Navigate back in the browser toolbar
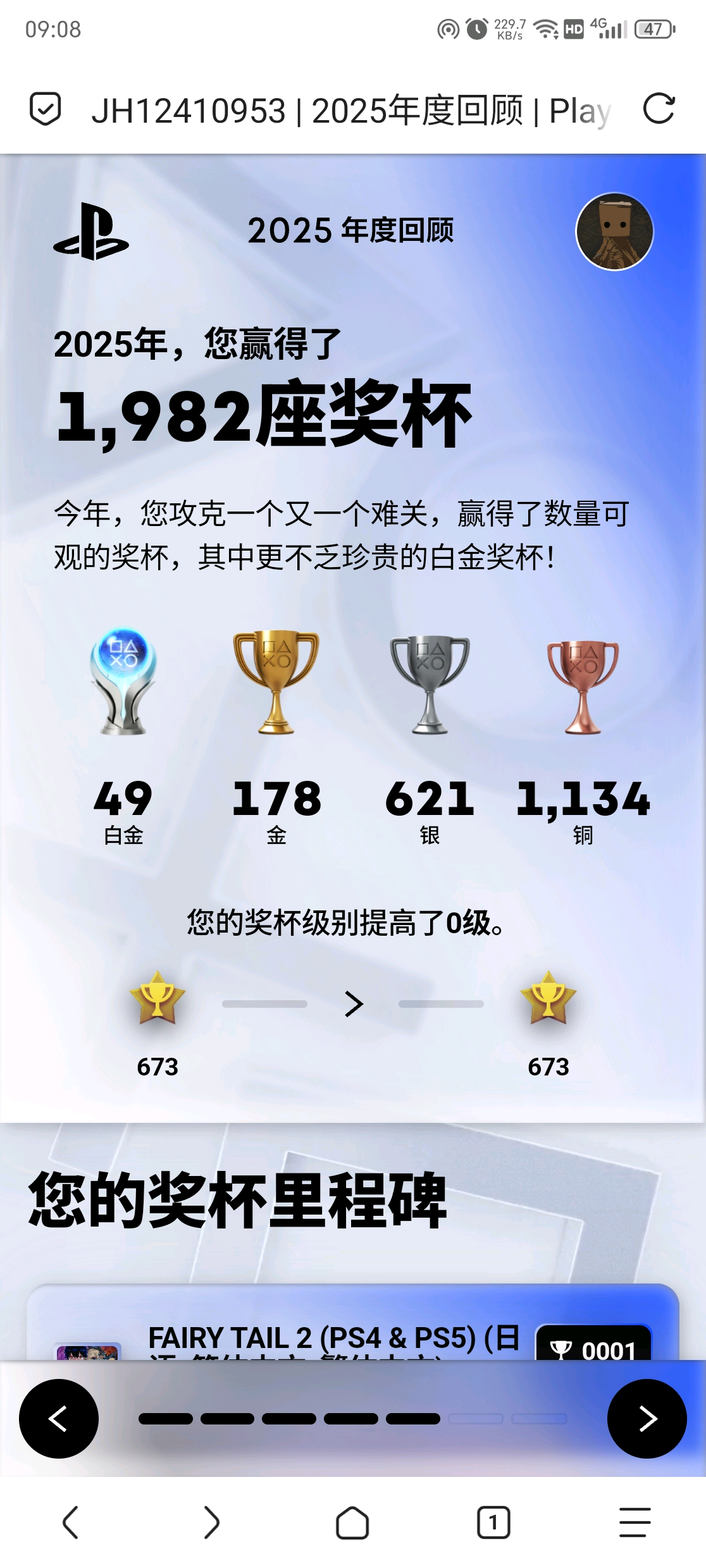The image size is (706, 1568). pyautogui.click(x=70, y=1522)
